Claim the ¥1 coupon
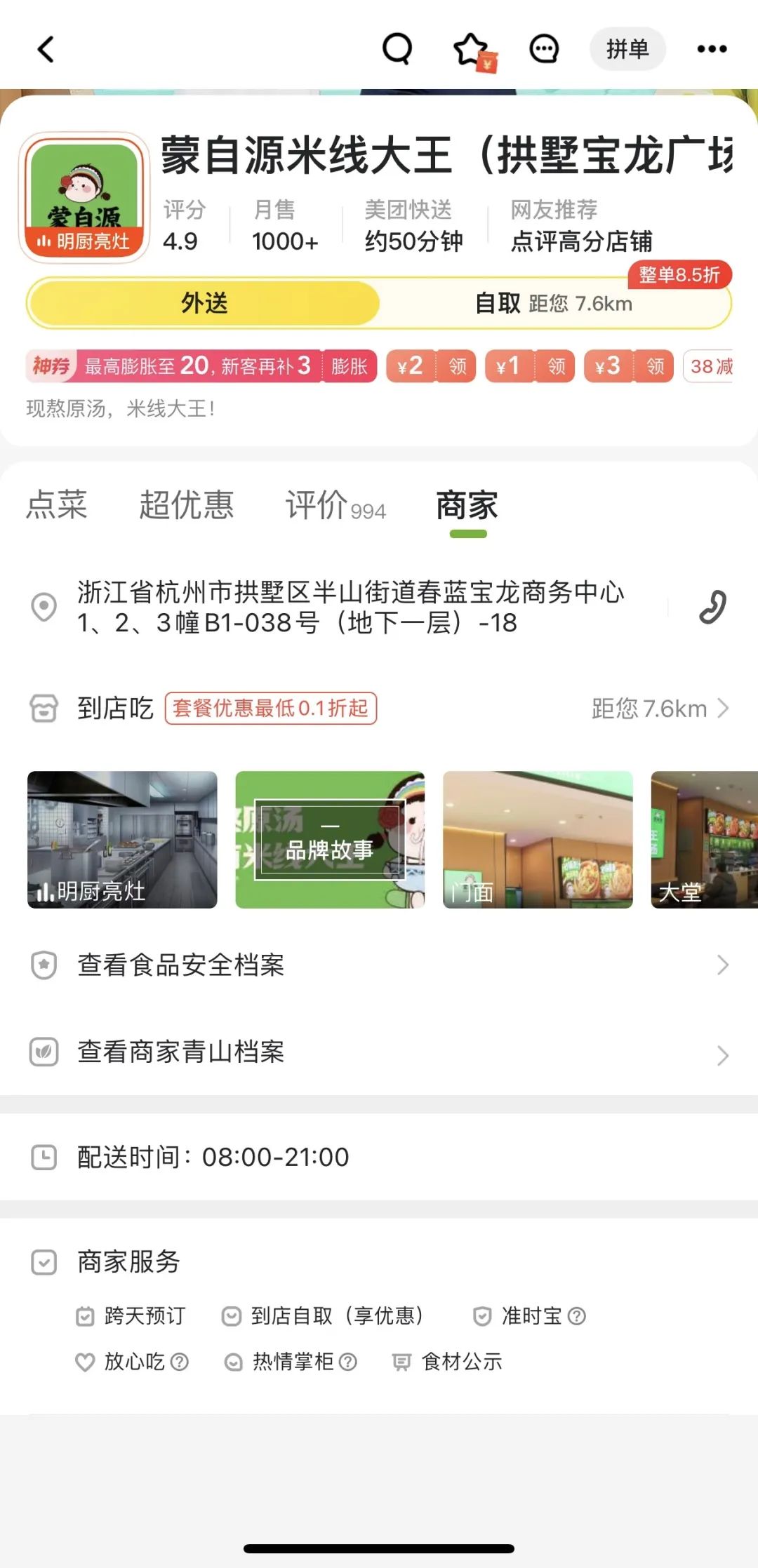758x1568 pixels. click(x=556, y=366)
